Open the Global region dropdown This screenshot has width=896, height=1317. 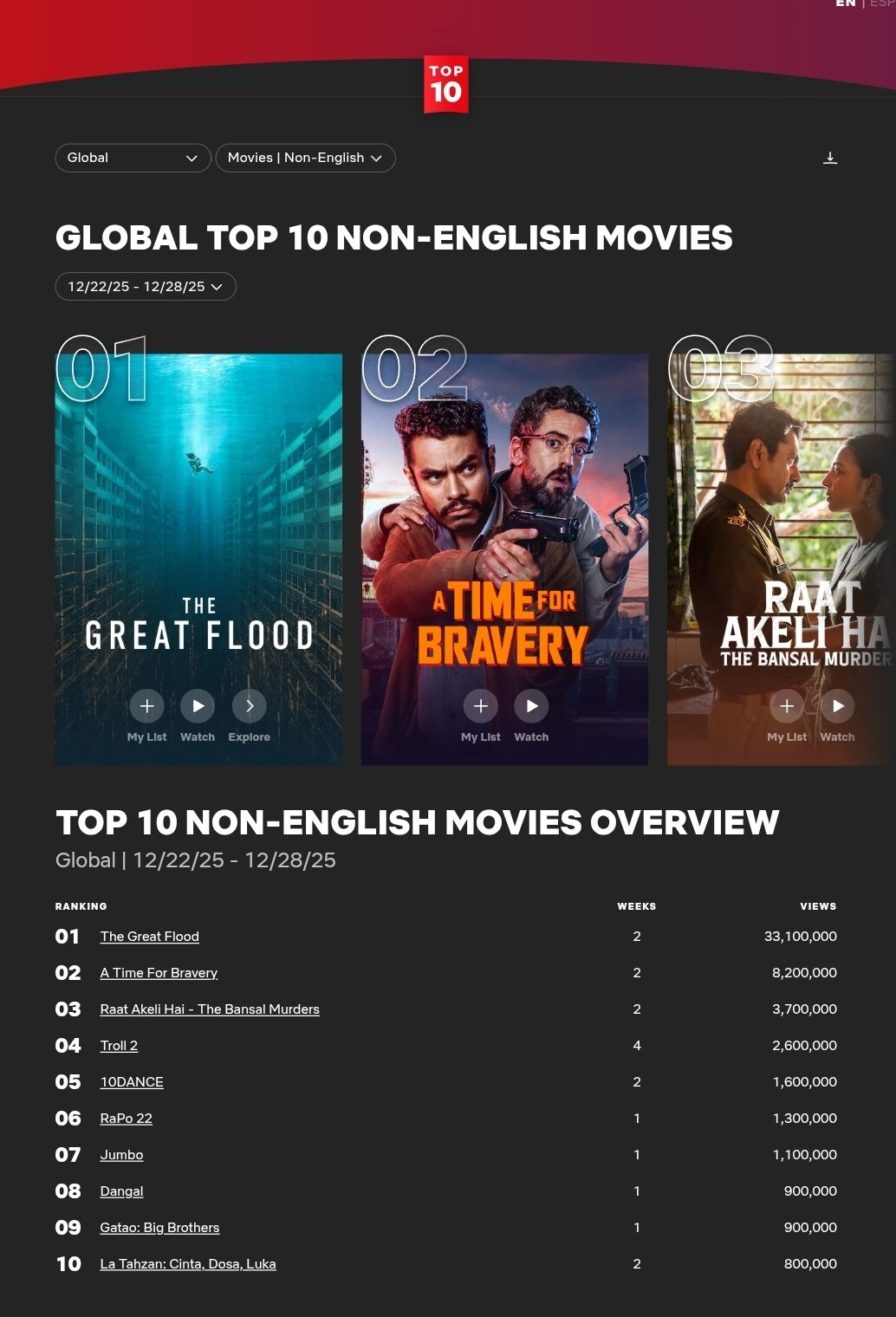133,158
